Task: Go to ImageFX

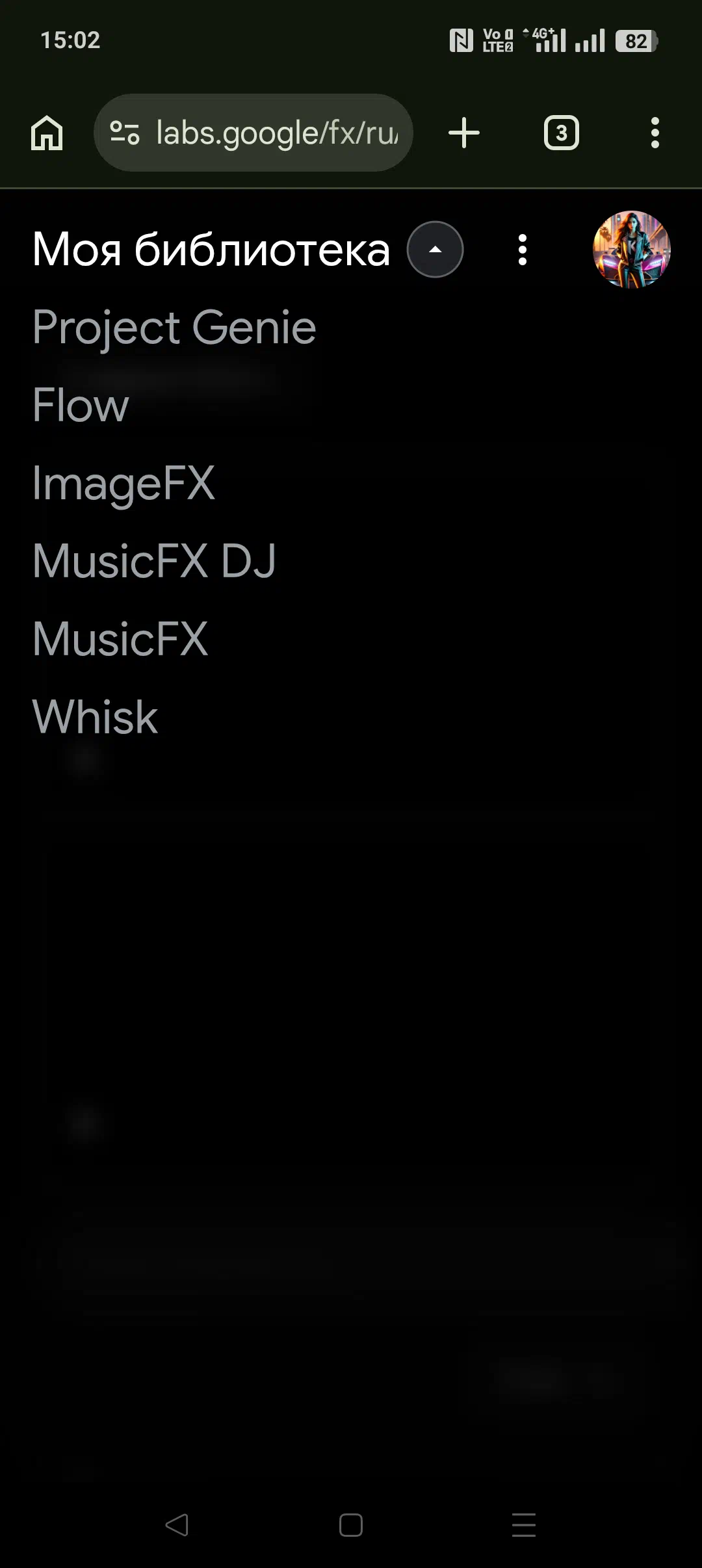Action: pyautogui.click(x=123, y=483)
